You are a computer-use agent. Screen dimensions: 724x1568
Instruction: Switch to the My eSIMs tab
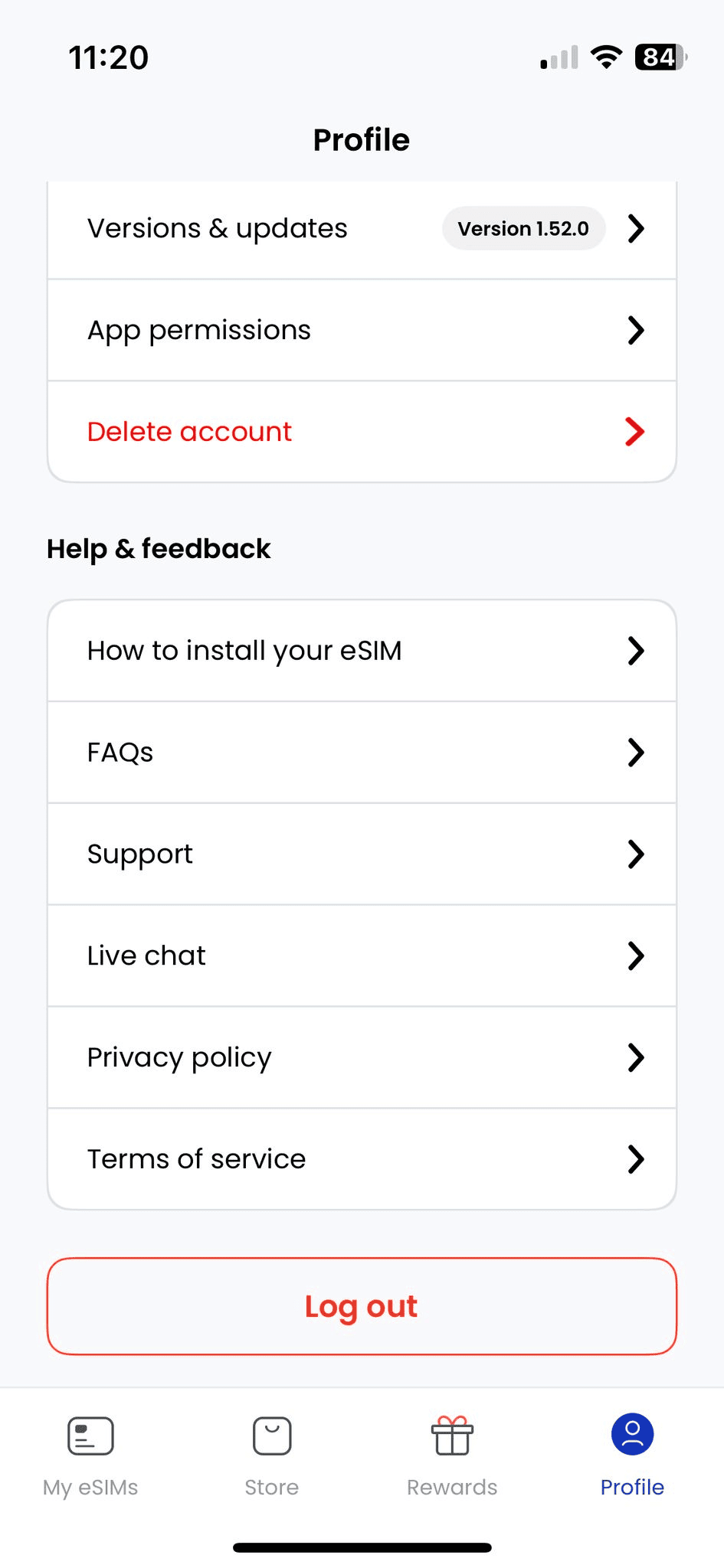90,1456
